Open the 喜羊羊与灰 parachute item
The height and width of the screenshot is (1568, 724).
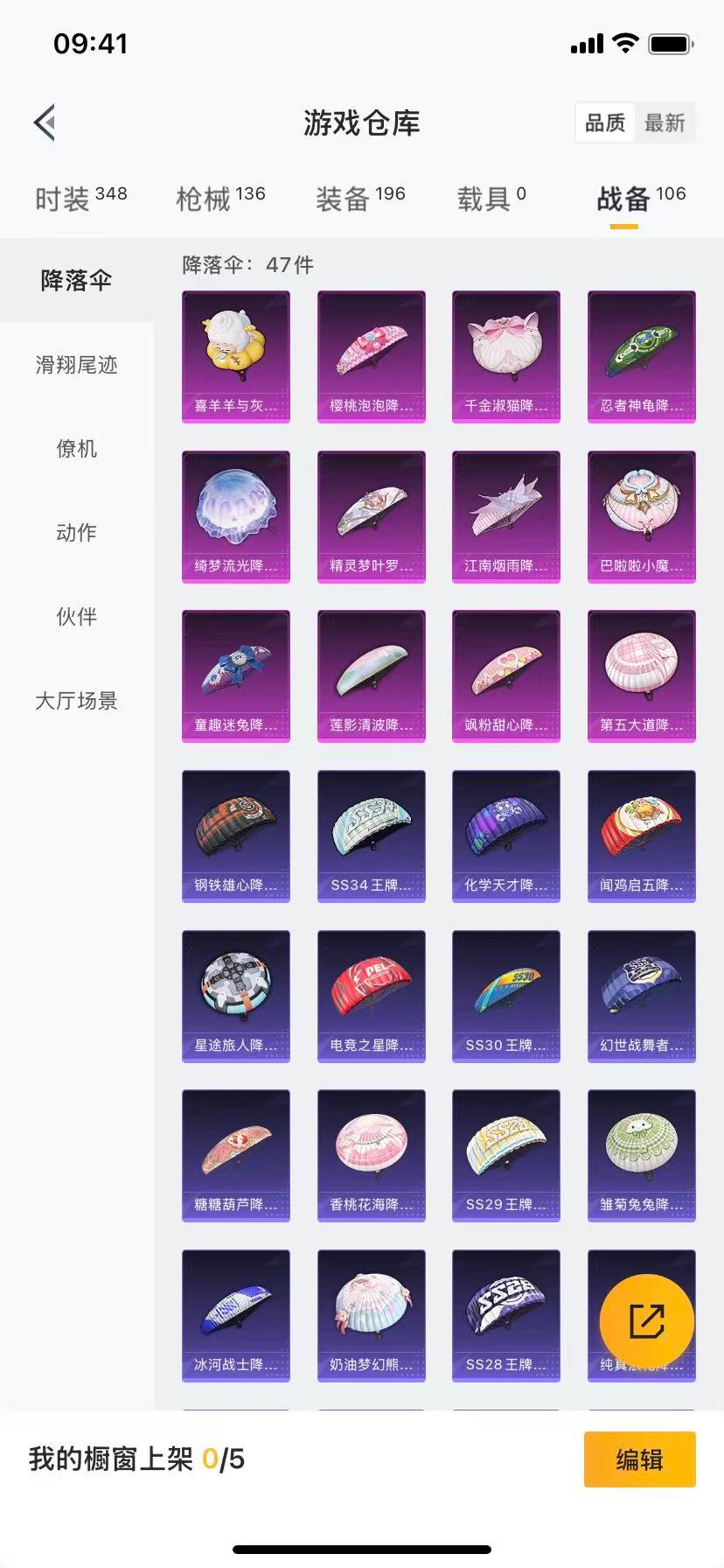[236, 356]
